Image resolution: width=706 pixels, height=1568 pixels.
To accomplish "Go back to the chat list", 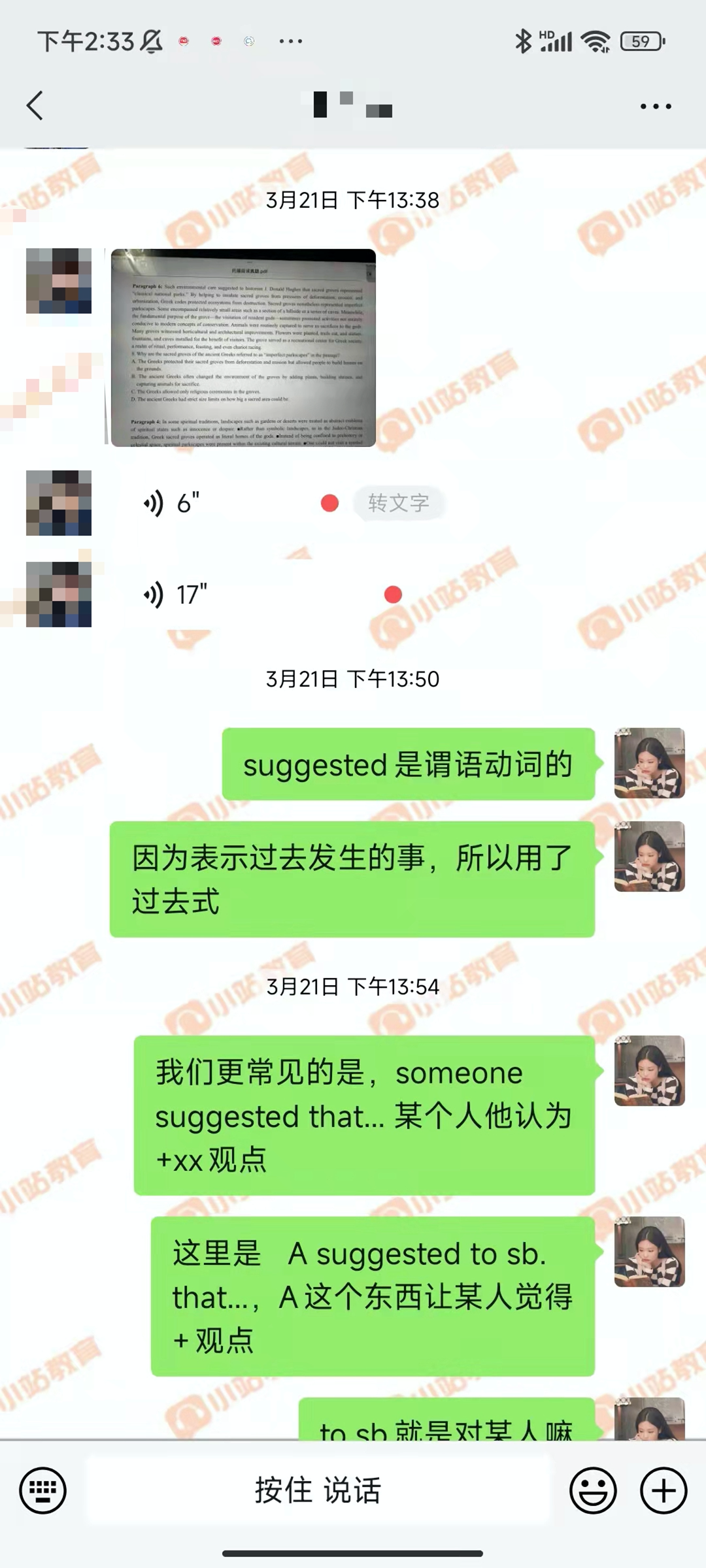I will click(35, 106).
